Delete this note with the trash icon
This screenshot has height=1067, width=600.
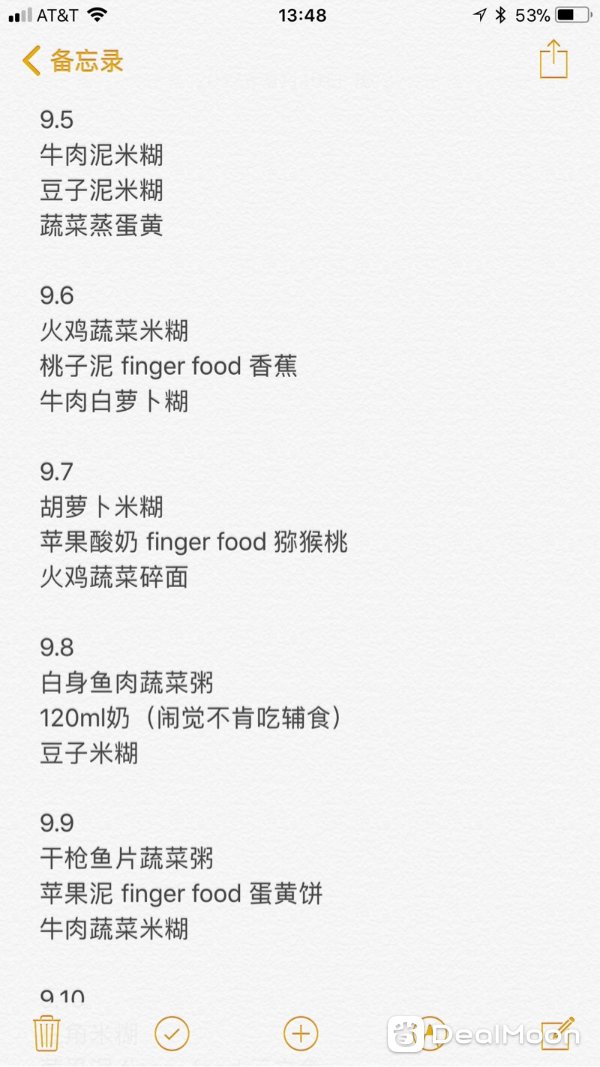47,1034
